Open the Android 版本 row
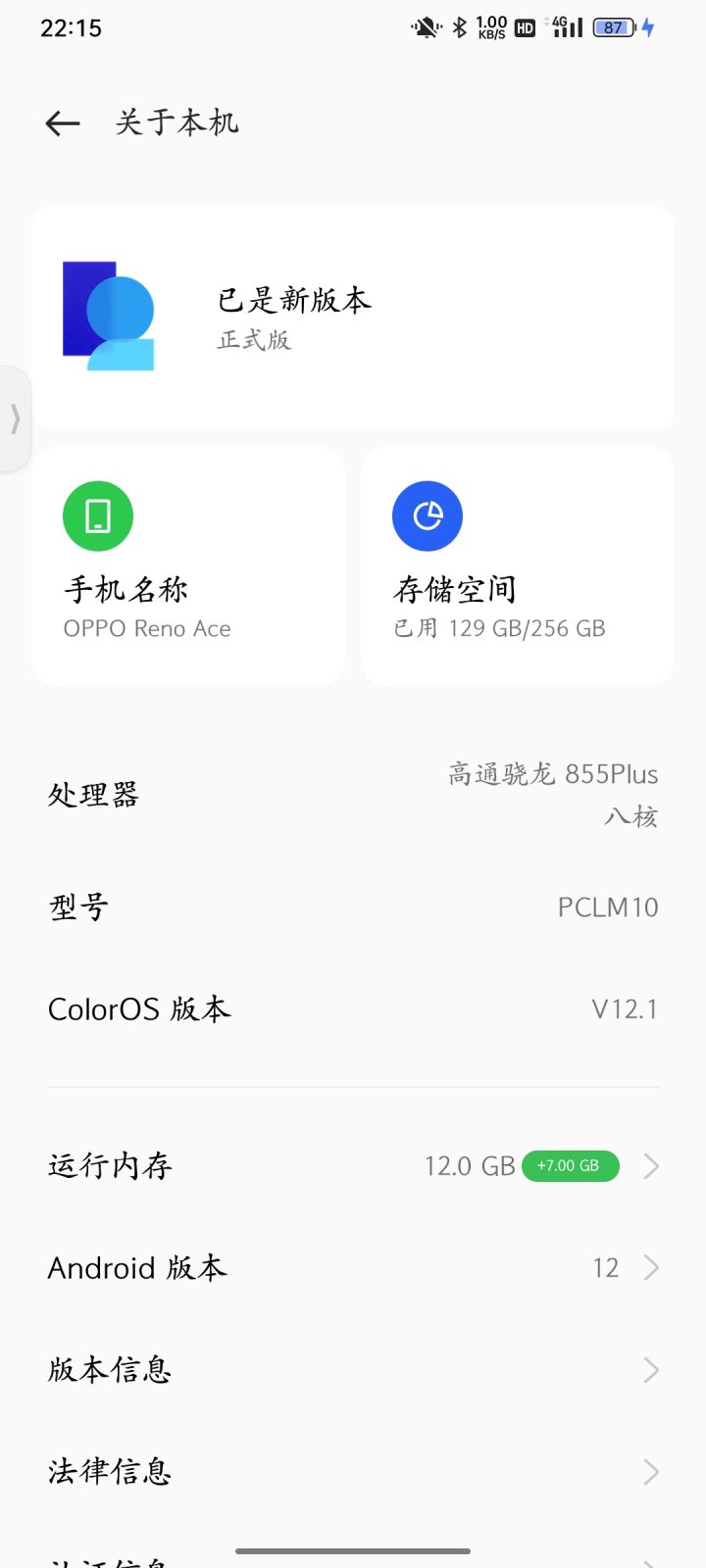The width and height of the screenshot is (706, 1568). click(x=353, y=1267)
